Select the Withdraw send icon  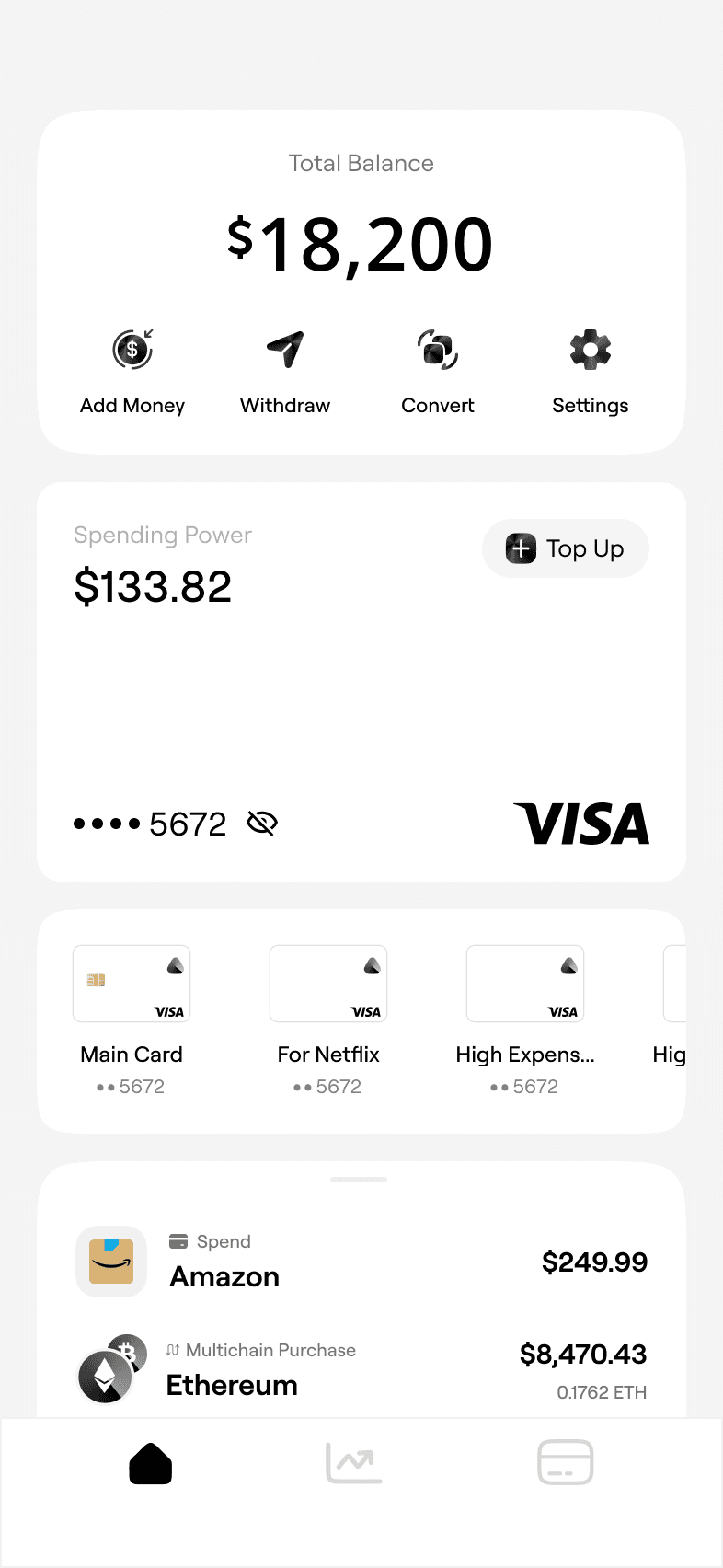point(285,348)
